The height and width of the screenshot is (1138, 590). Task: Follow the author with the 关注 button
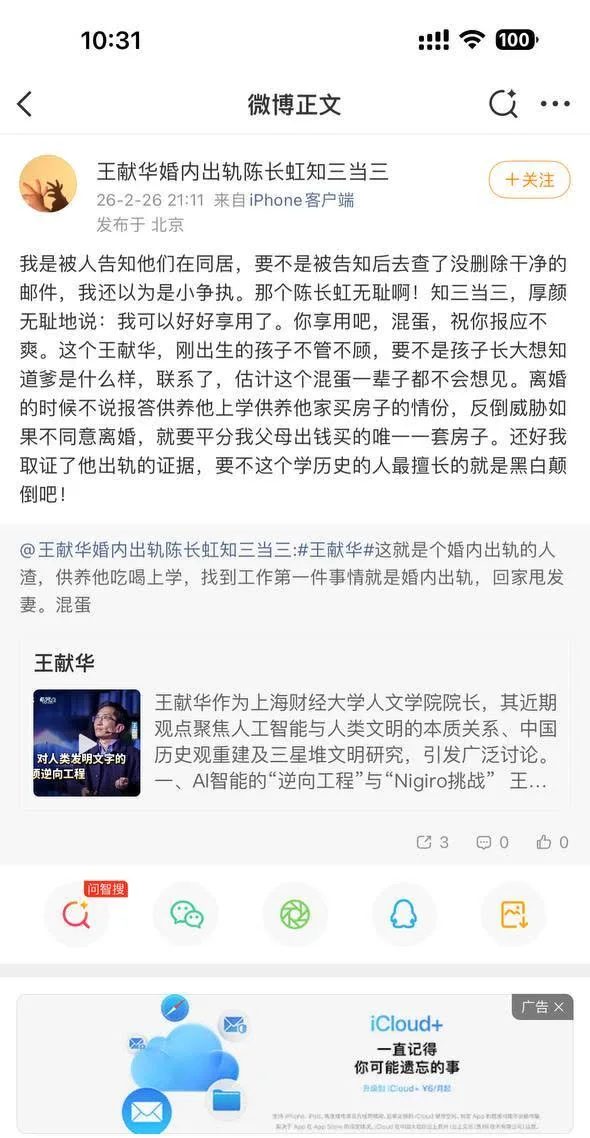tap(530, 180)
